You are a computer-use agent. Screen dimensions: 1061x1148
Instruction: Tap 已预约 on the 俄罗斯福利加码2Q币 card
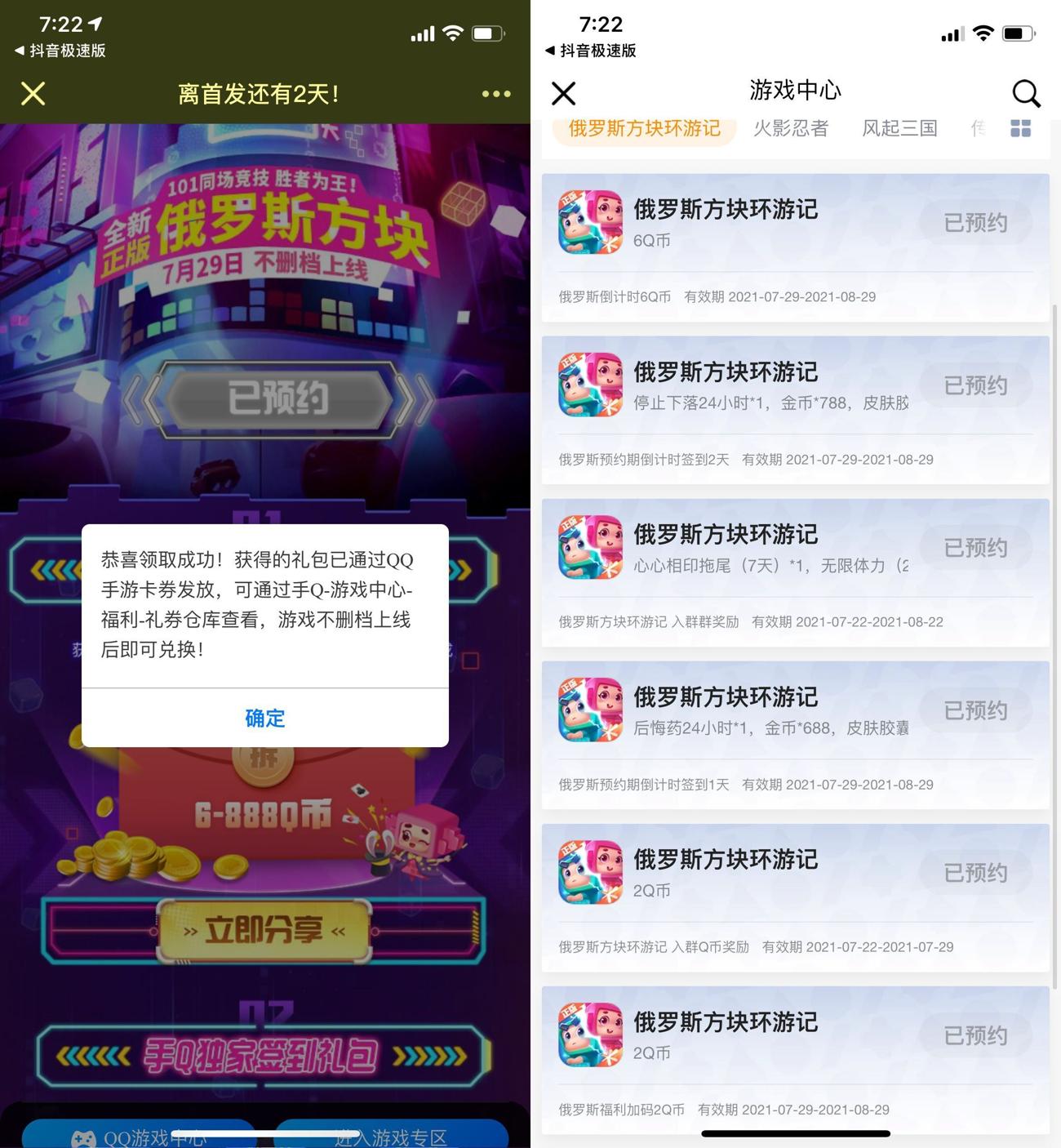click(x=975, y=1035)
